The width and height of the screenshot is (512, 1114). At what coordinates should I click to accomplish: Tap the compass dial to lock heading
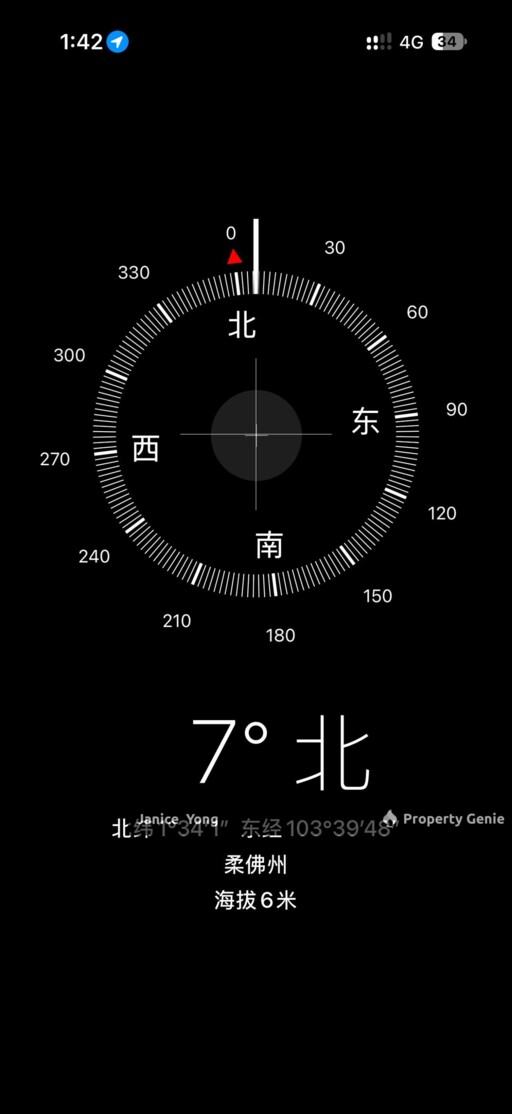(256, 434)
